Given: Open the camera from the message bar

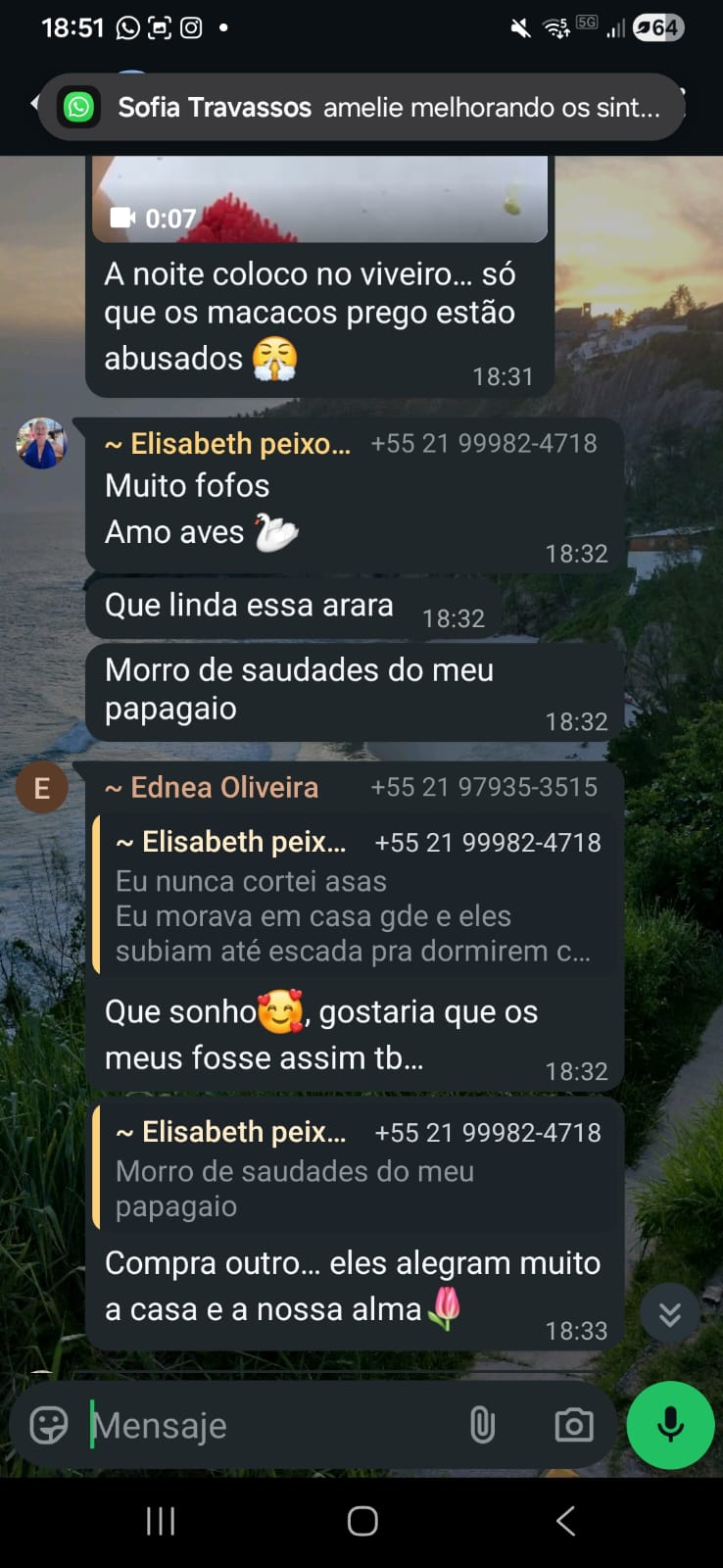Looking at the screenshot, I should pyautogui.click(x=574, y=1425).
